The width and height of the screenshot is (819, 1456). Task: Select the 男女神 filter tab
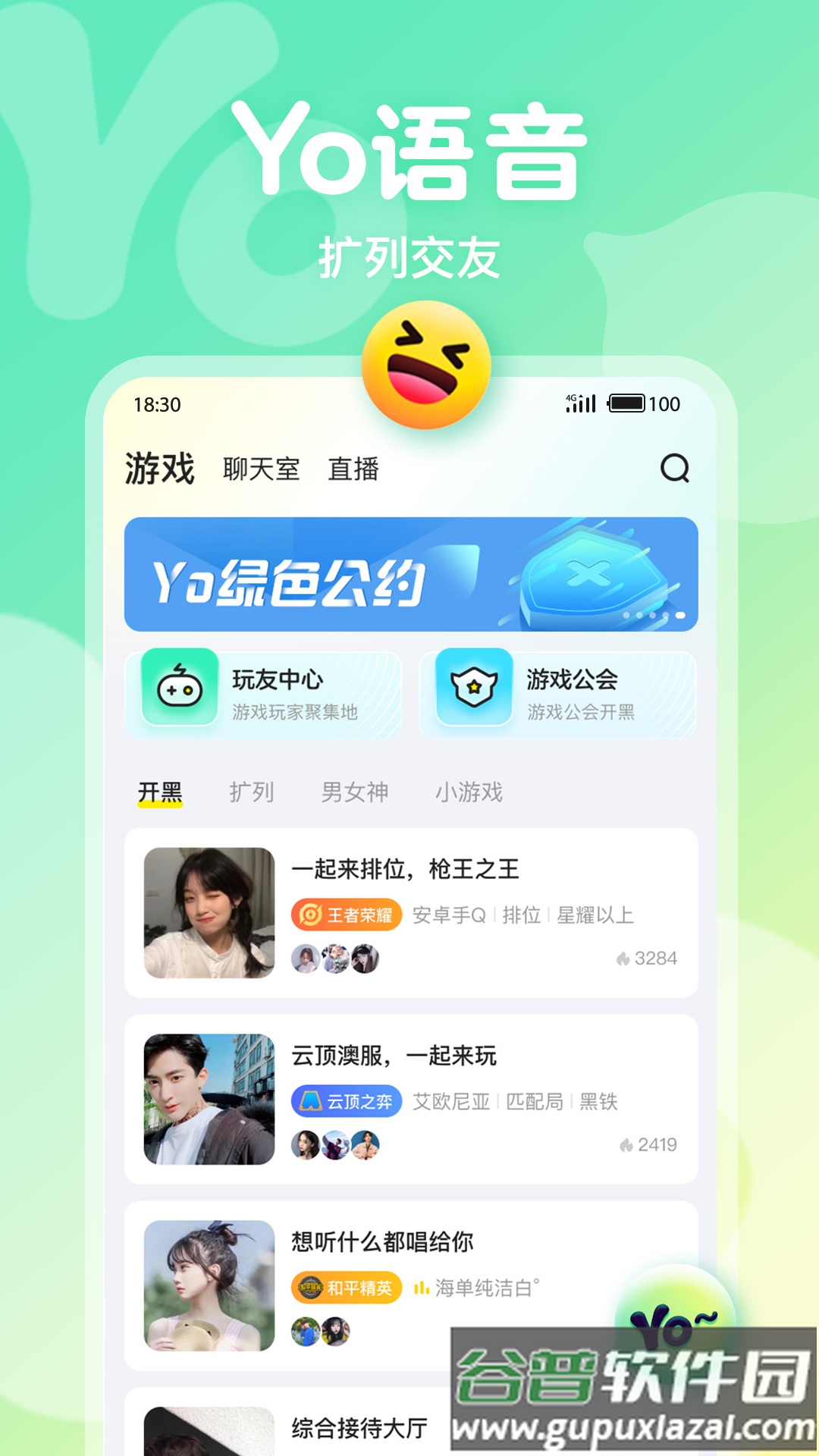click(356, 791)
